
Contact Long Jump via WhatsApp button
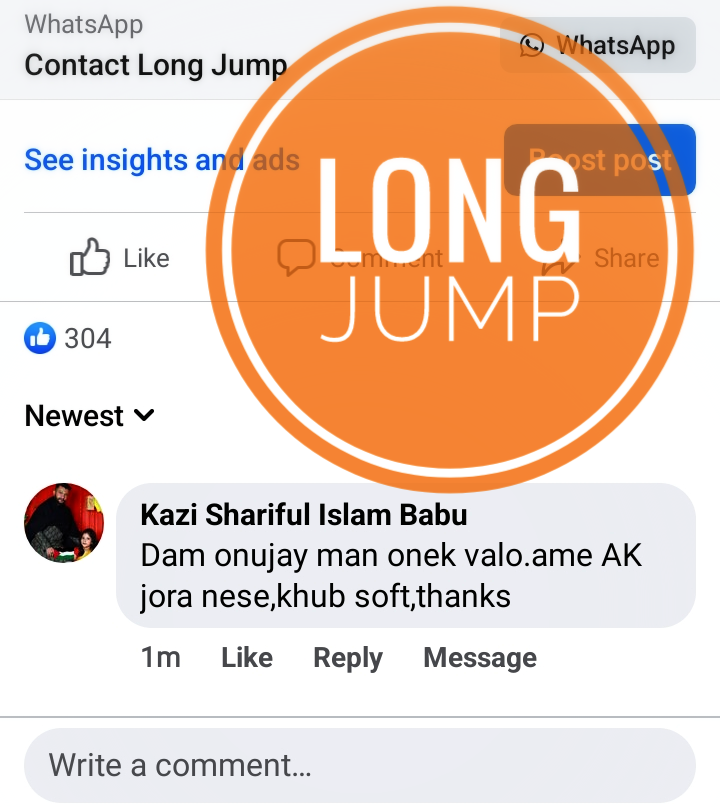(598, 46)
